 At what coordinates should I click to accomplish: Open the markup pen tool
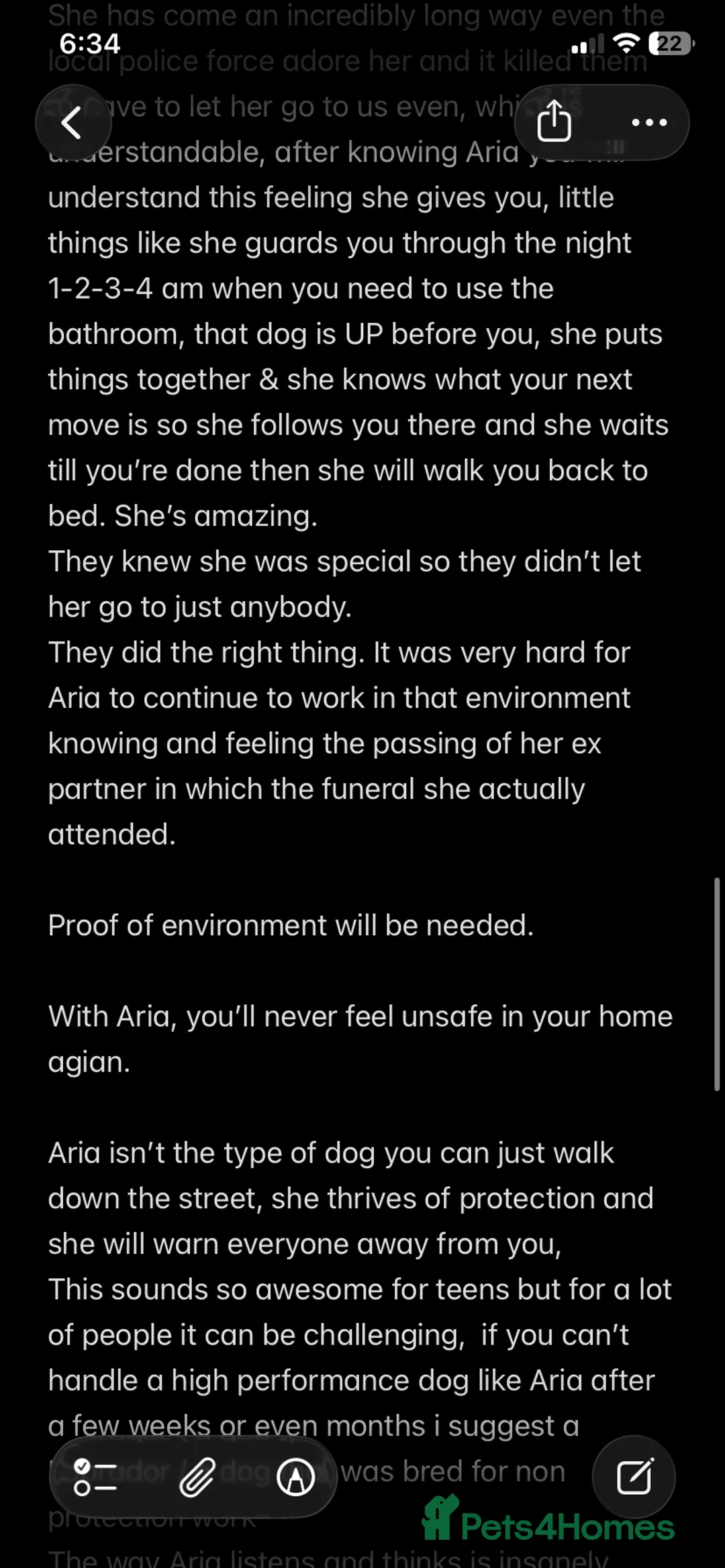click(296, 1477)
